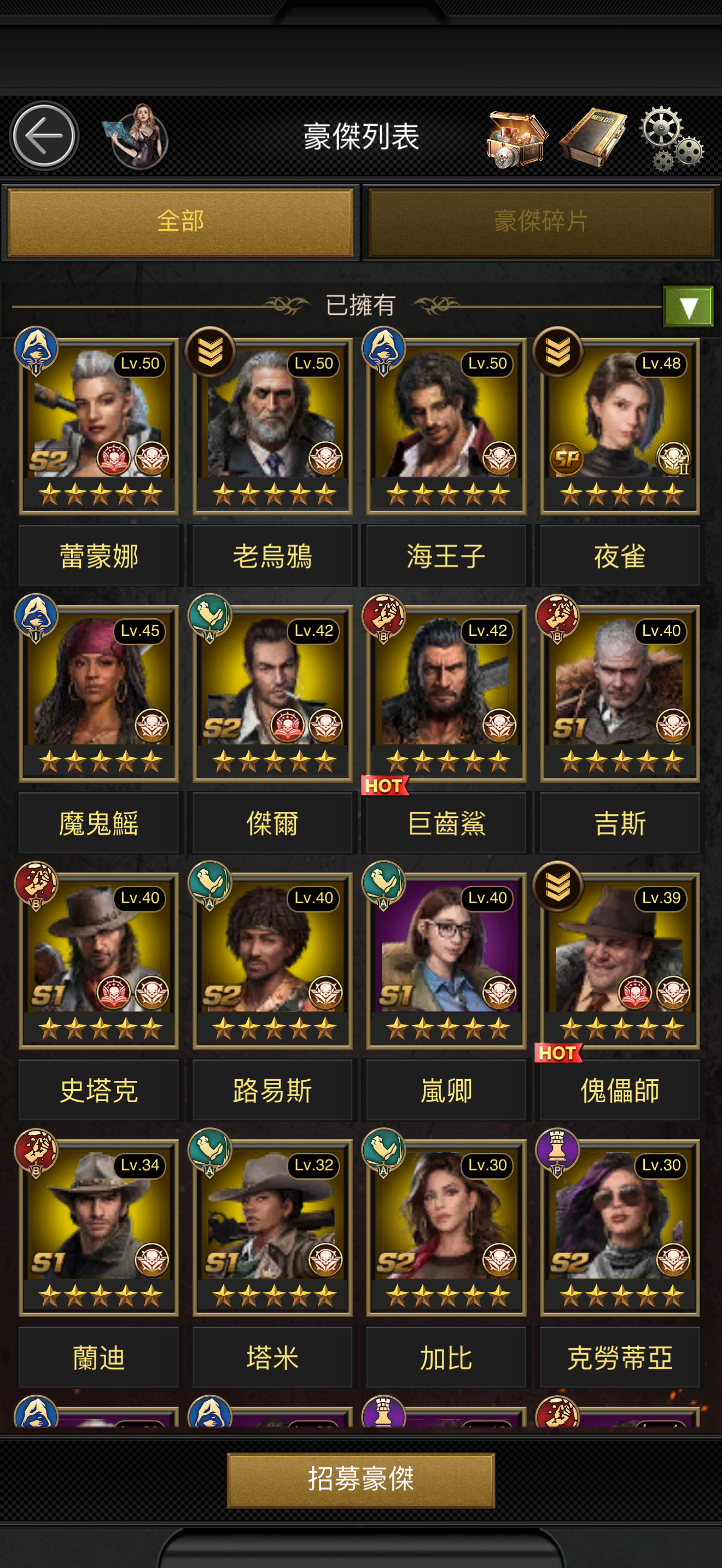Image resolution: width=722 pixels, height=1568 pixels.
Task: Tap the 招募豪傑 recruit button
Action: [360, 1480]
